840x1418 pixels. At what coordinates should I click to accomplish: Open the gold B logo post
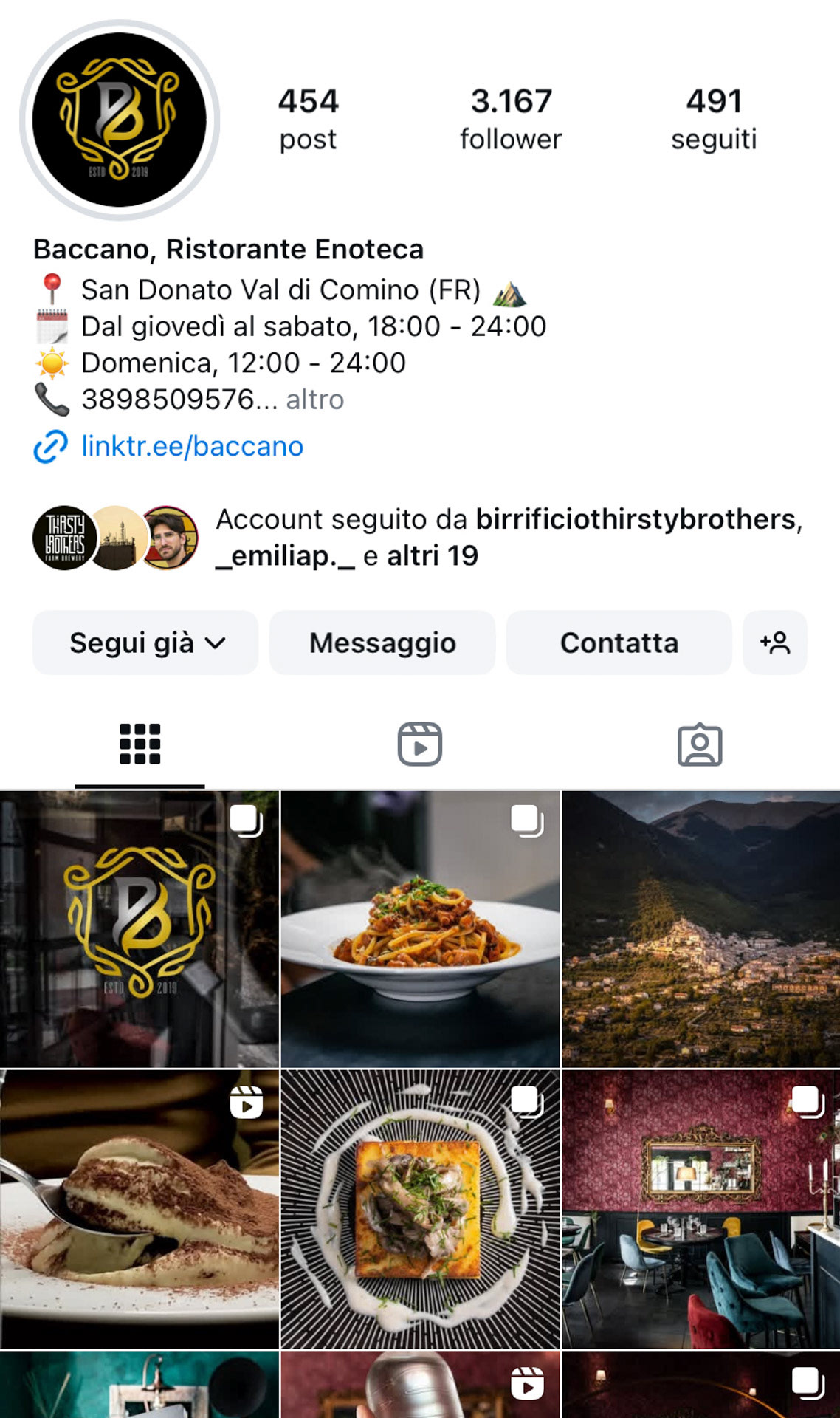click(140, 929)
